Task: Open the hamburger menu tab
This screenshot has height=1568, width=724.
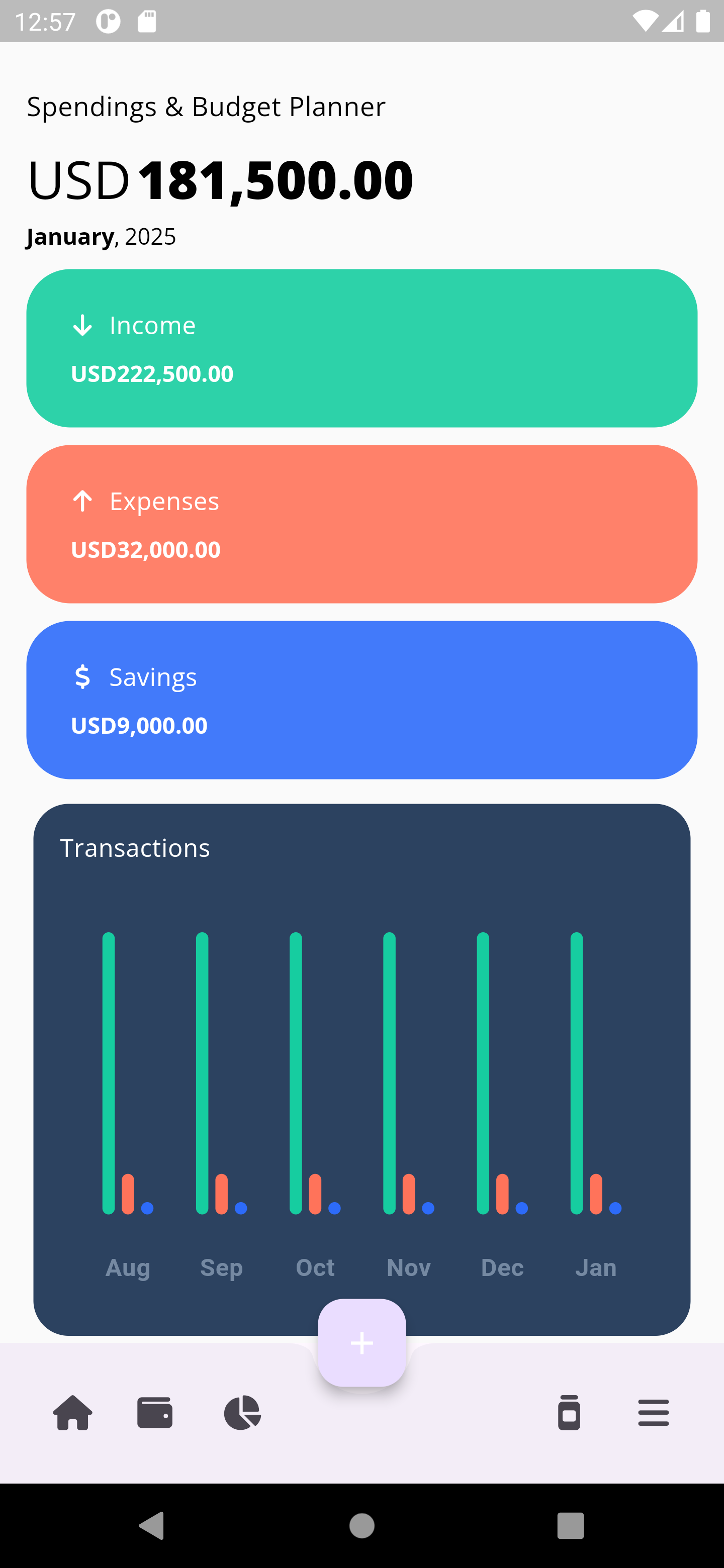Action: (x=654, y=1412)
